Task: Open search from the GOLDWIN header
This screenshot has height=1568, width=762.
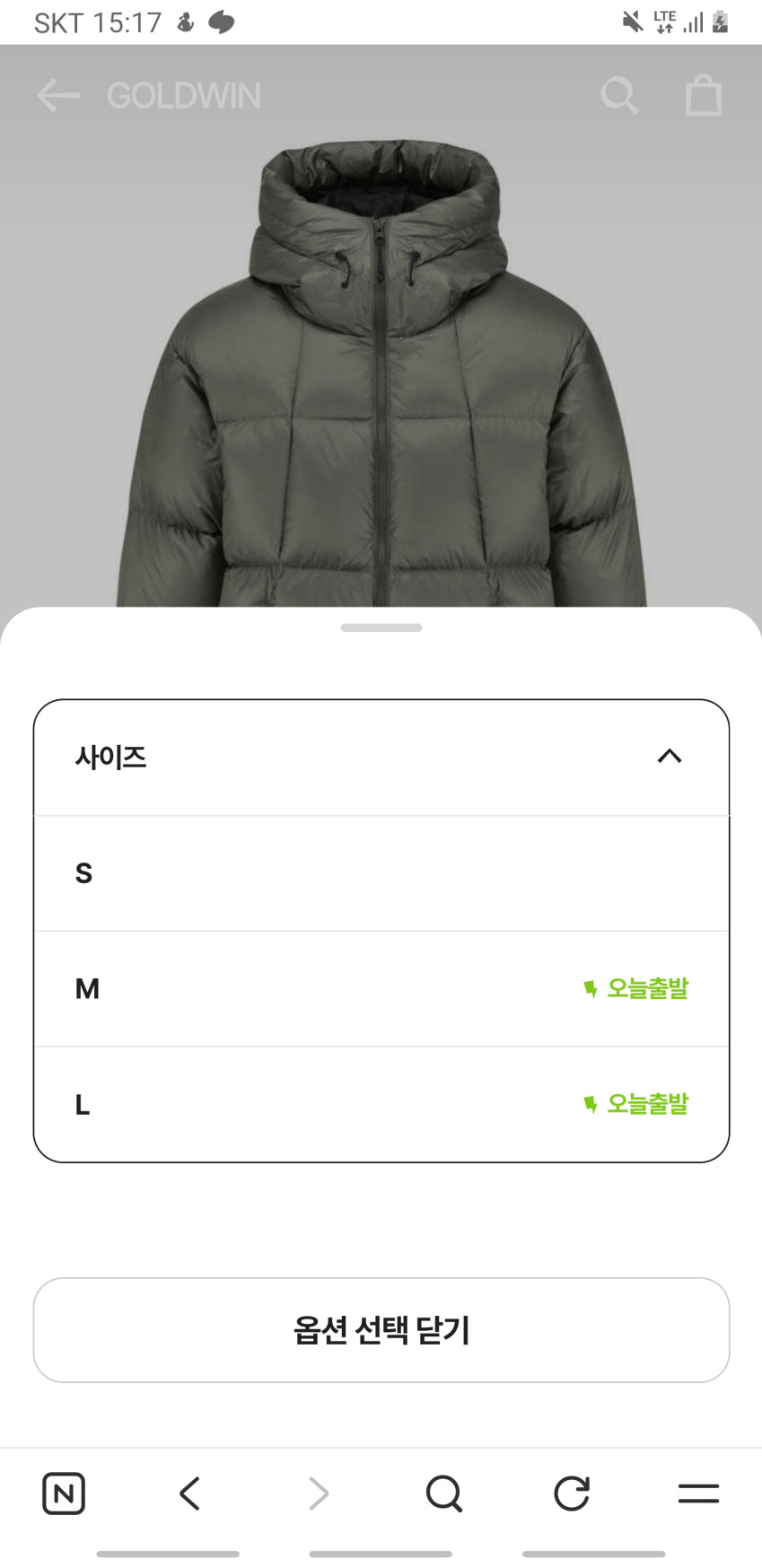Action: pos(619,95)
